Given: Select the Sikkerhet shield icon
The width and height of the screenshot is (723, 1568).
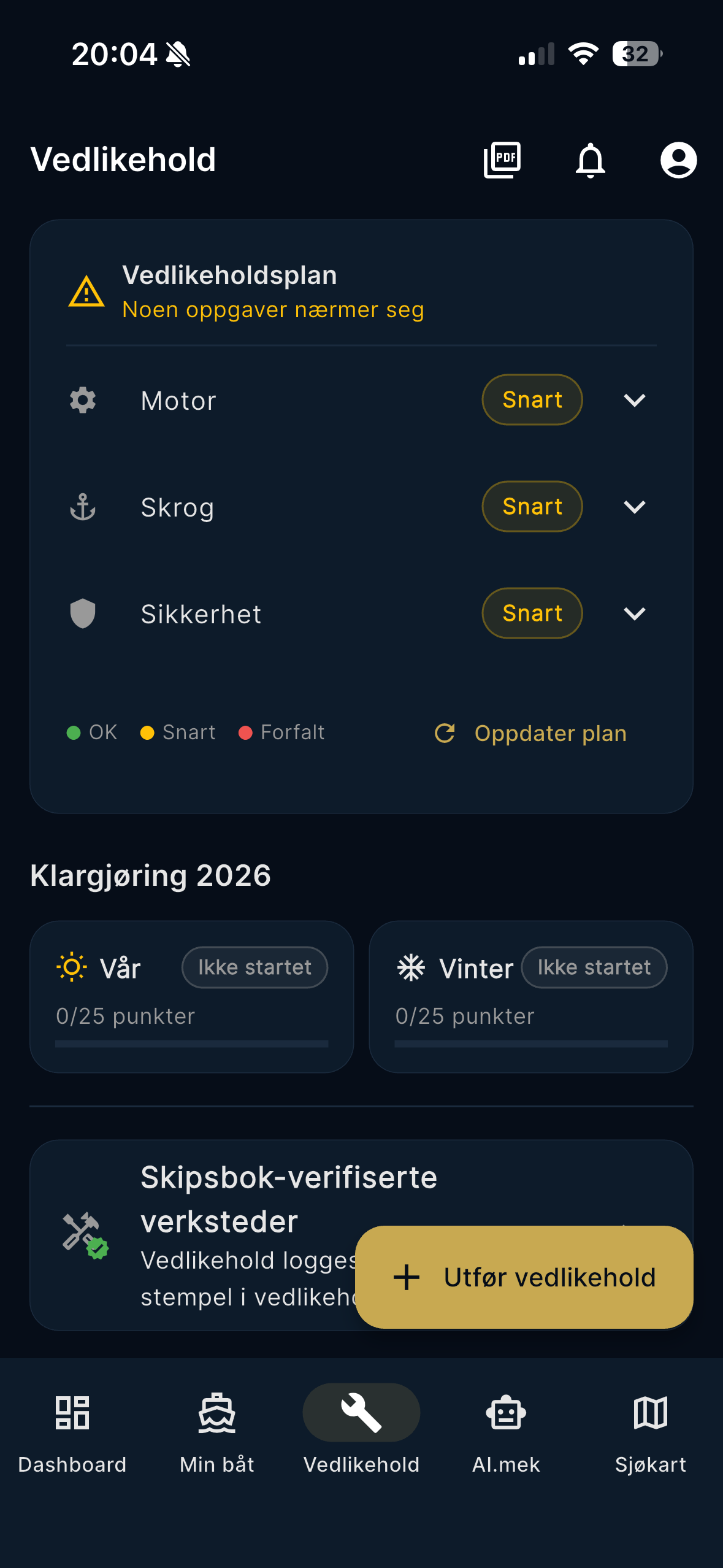Looking at the screenshot, I should [83, 613].
